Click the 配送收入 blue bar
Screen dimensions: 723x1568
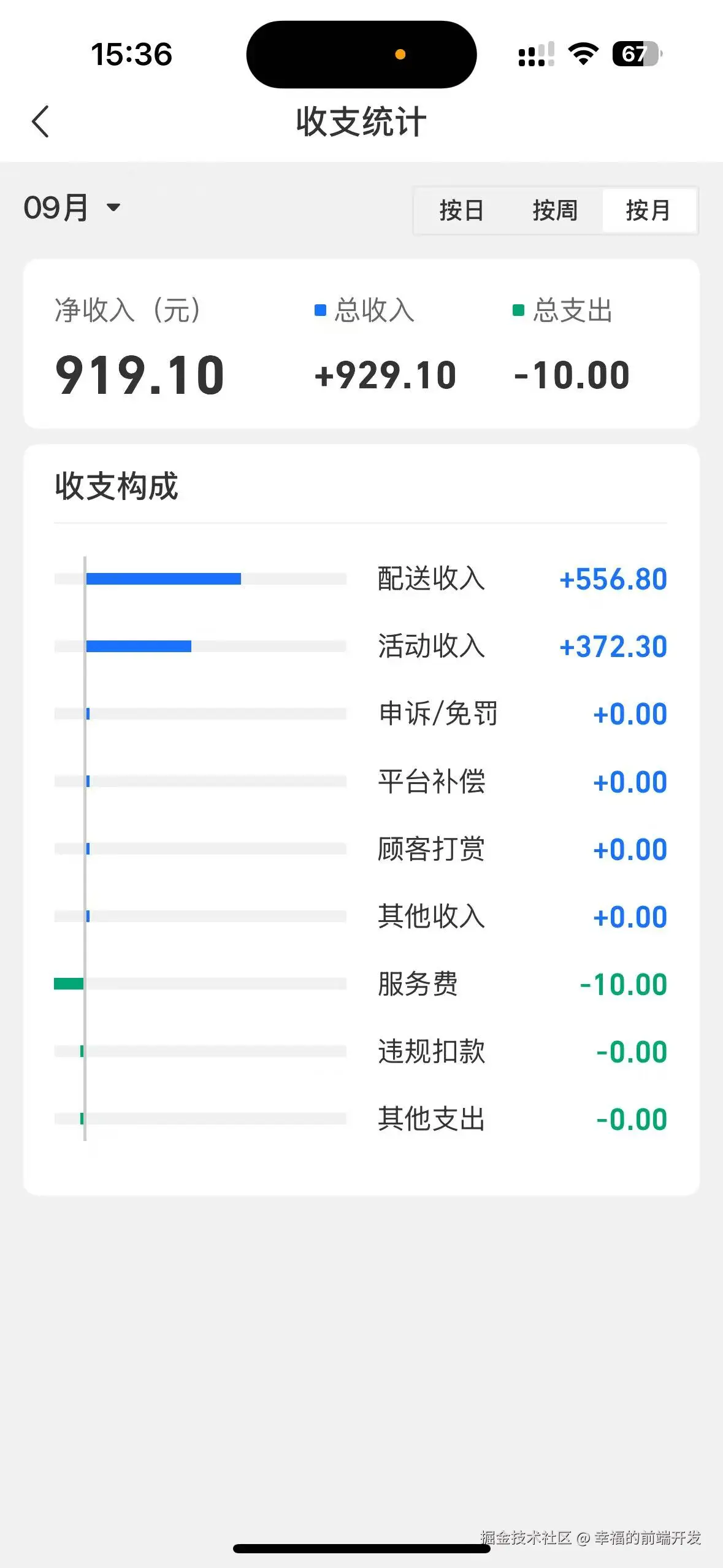(x=164, y=577)
